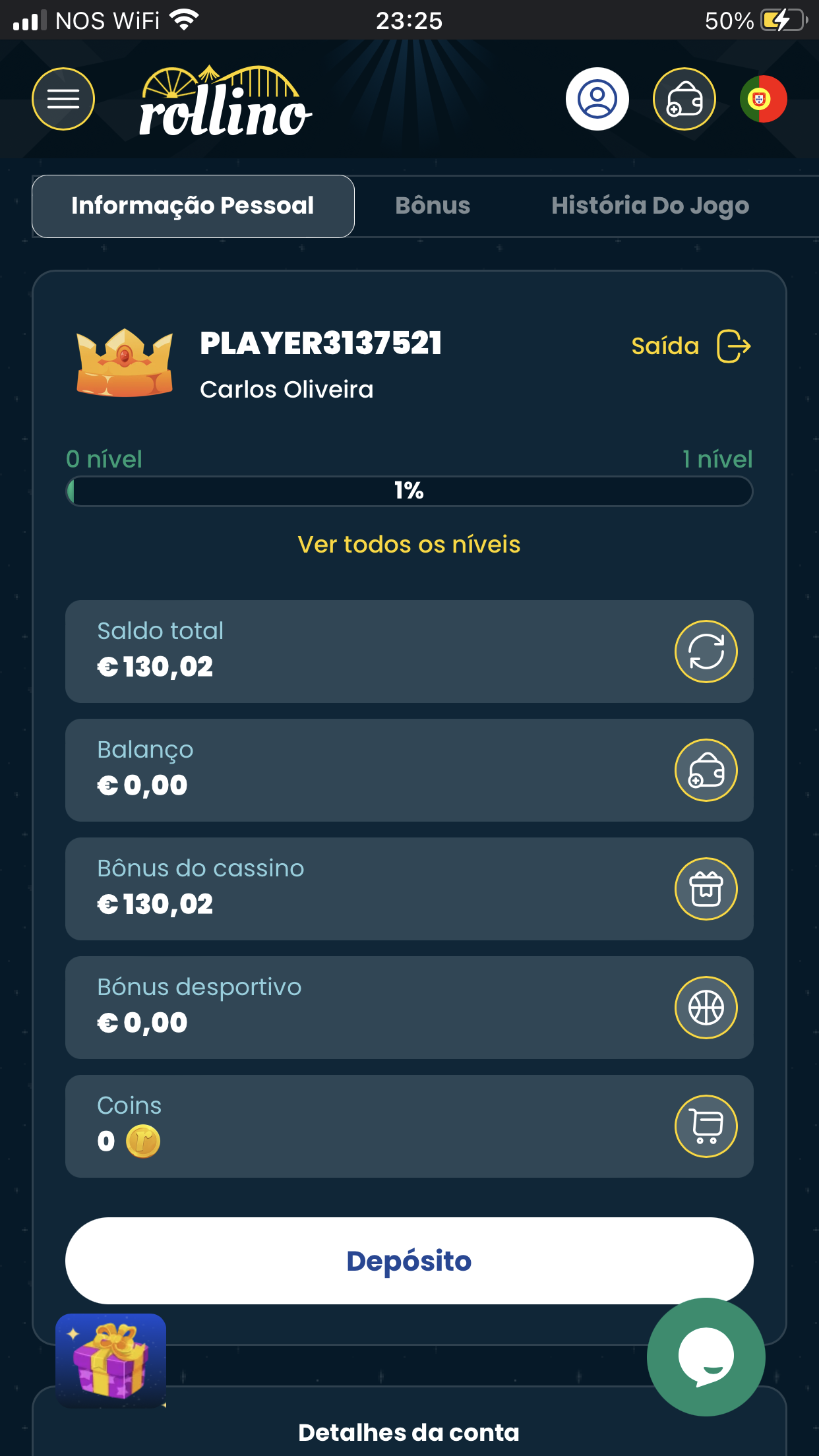Viewport: 819px width, 1456px height.
Task: Open the floating gift box
Action: [x=111, y=1360]
